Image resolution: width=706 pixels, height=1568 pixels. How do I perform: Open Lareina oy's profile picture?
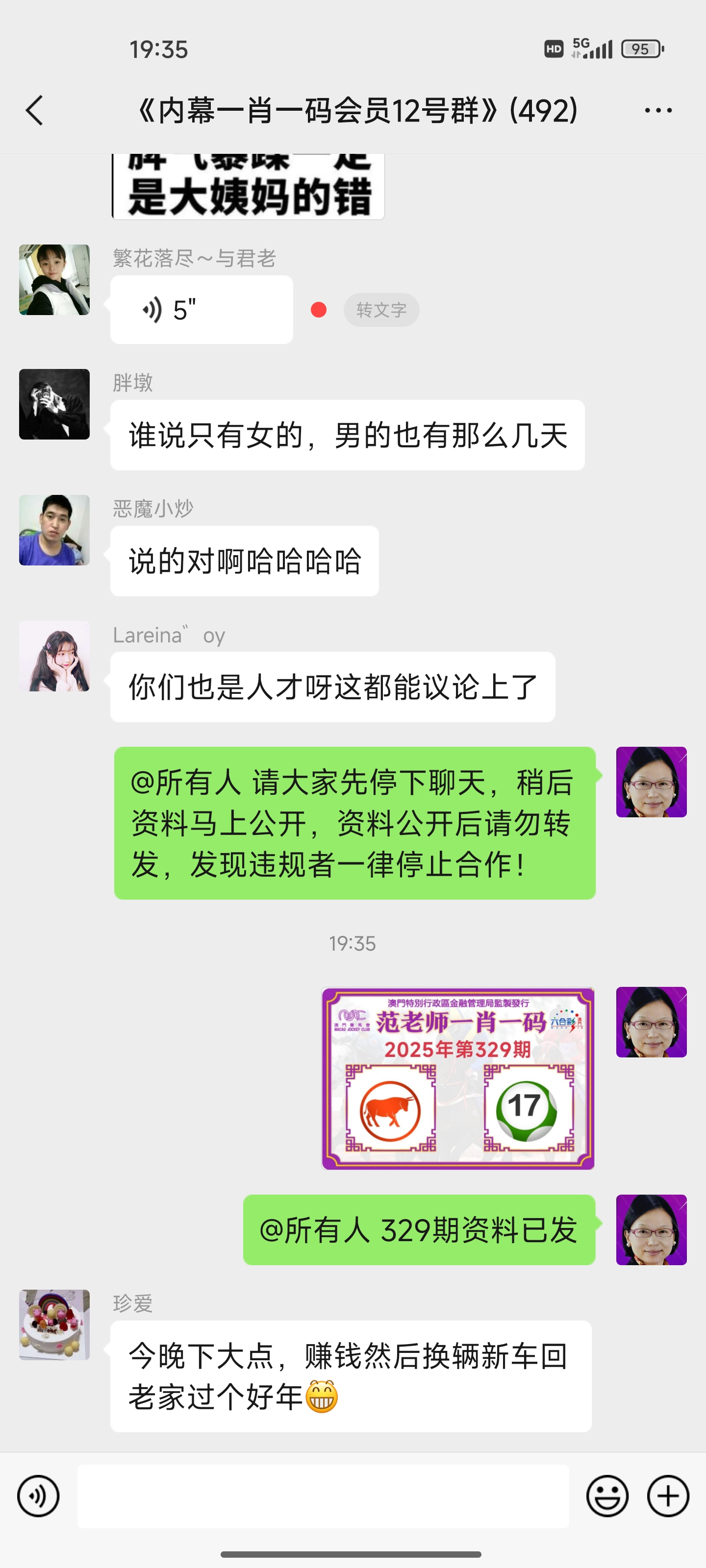pyautogui.click(x=54, y=656)
